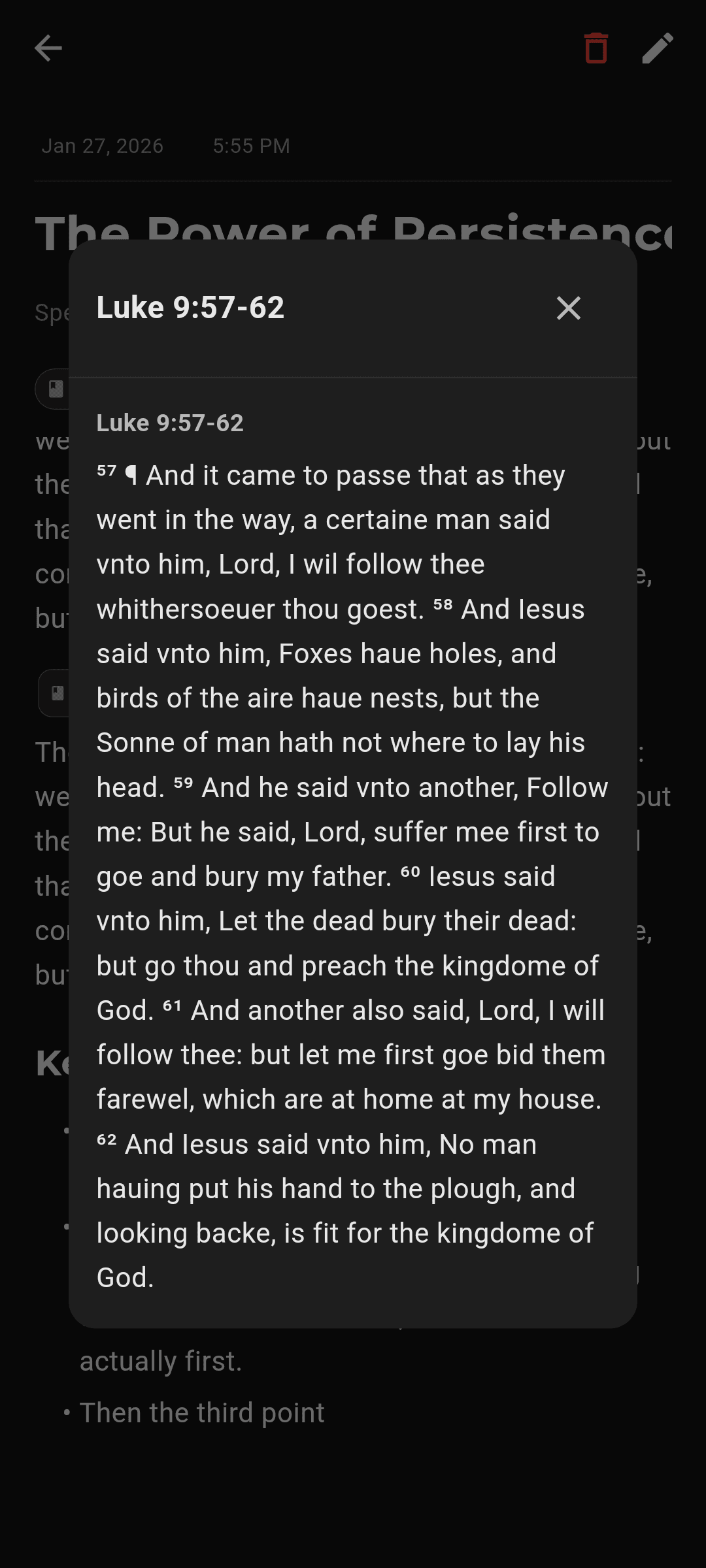Image resolution: width=706 pixels, height=1568 pixels.
Task: Click the divider under the popup header
Action: click(x=353, y=376)
